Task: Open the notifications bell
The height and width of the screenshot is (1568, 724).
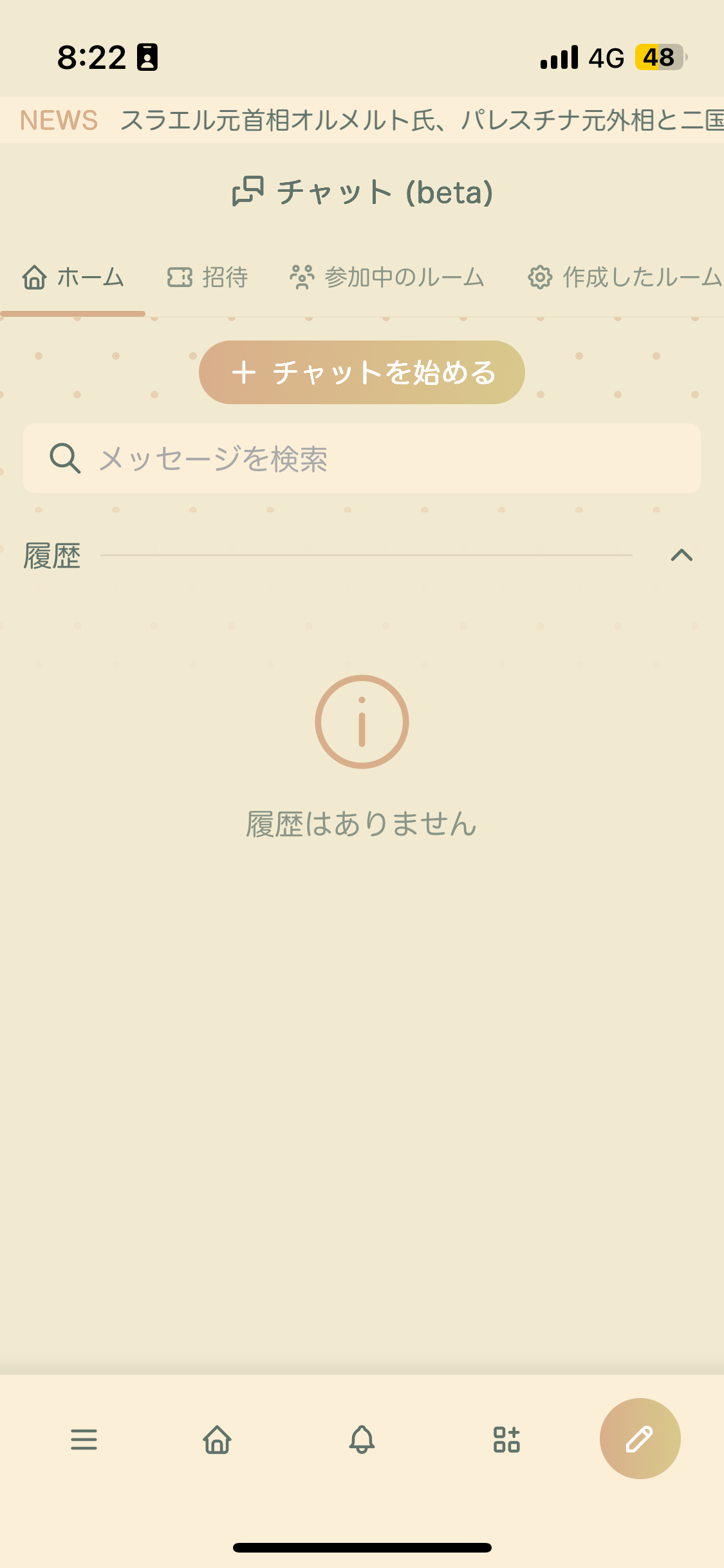Action: (362, 1439)
